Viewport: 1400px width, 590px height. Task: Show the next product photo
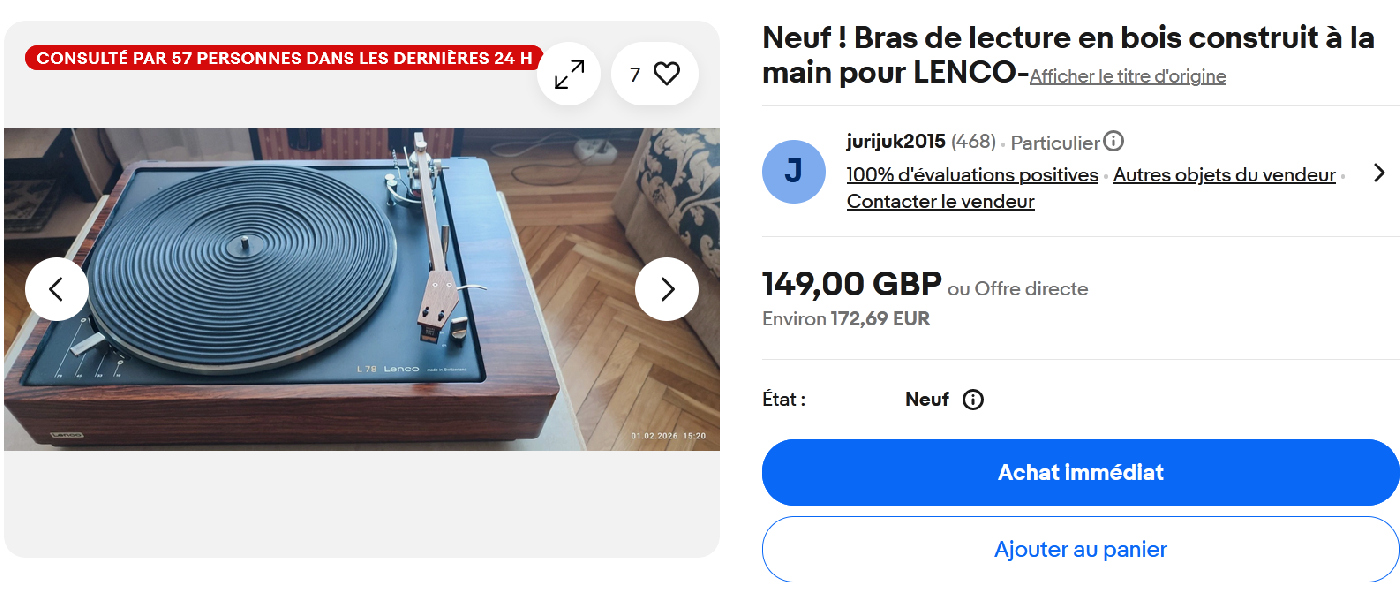(667, 289)
